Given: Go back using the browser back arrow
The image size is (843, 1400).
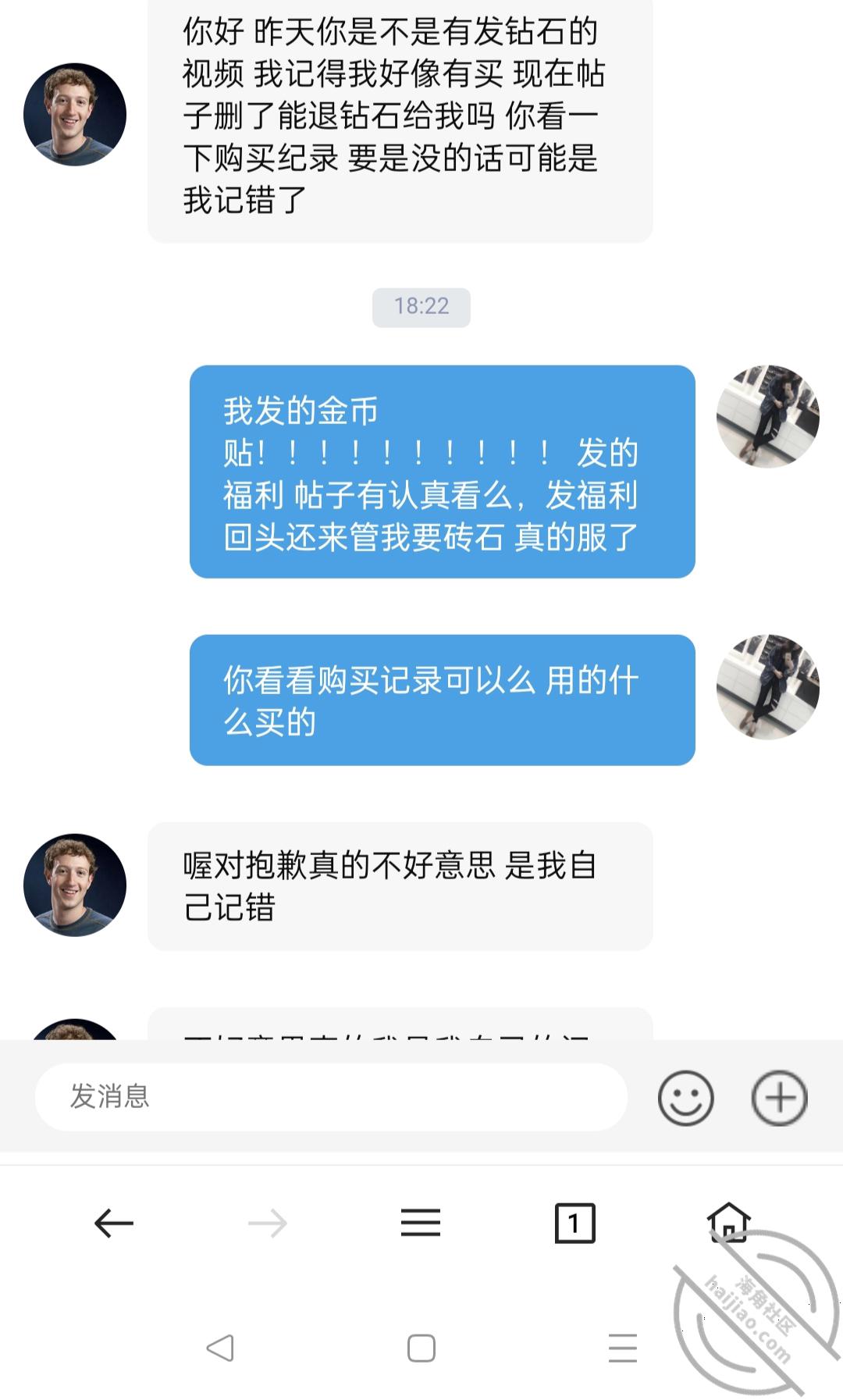Looking at the screenshot, I should tap(114, 1223).
